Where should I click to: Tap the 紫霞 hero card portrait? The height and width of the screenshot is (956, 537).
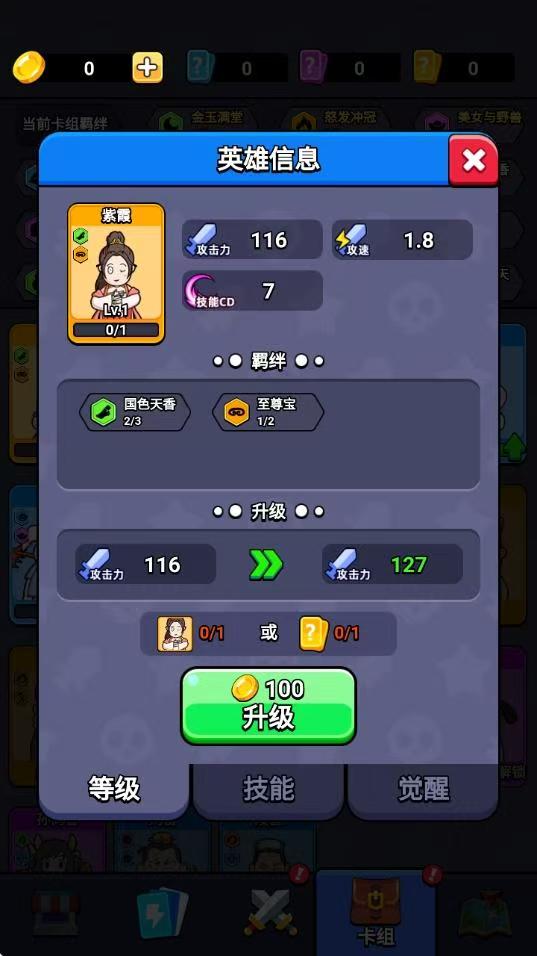pyautogui.click(x=116, y=274)
